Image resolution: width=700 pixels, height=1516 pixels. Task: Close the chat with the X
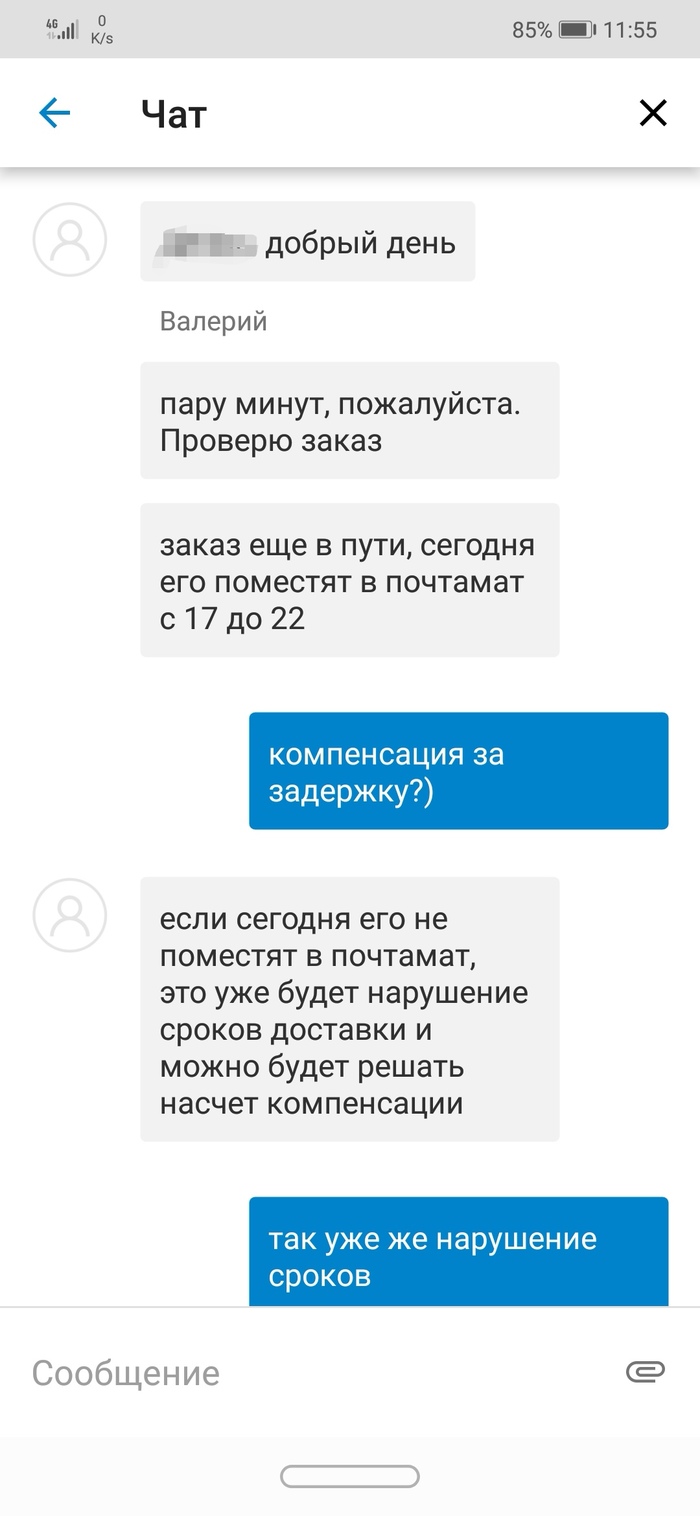tap(653, 114)
